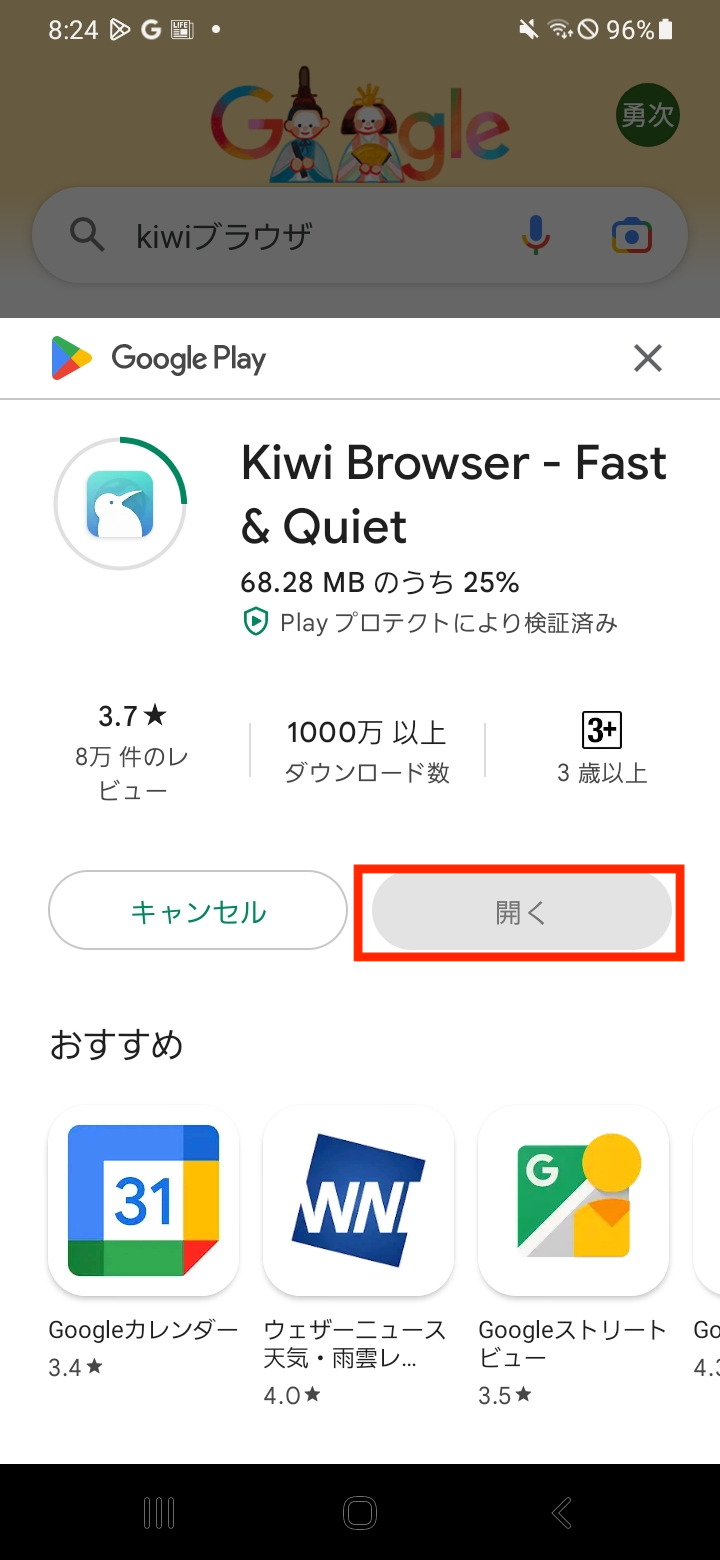720x1560 pixels.
Task: Start voice search with the microphone
Action: point(536,236)
